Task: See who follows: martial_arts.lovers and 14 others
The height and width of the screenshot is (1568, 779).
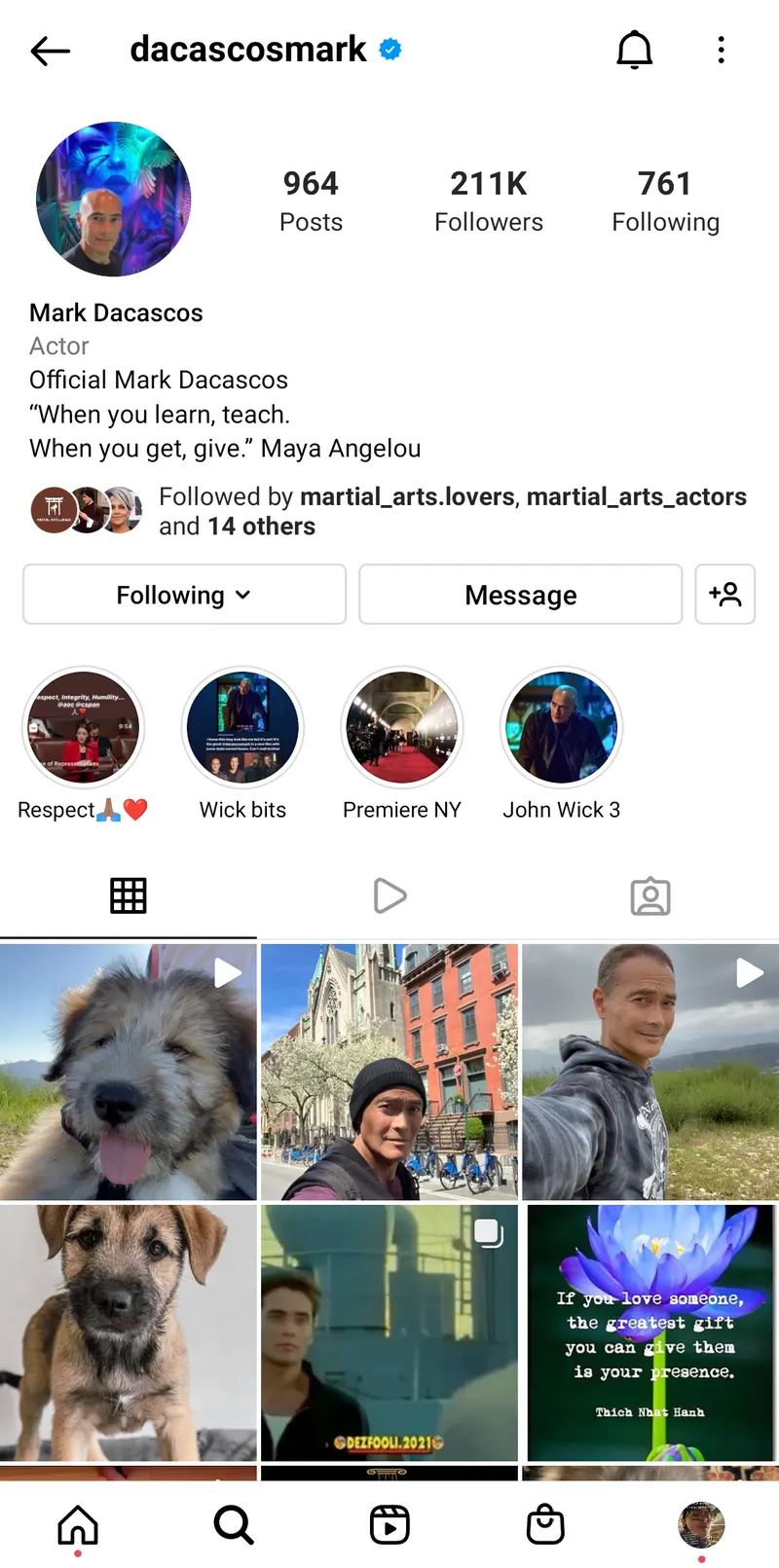Action: click(452, 512)
